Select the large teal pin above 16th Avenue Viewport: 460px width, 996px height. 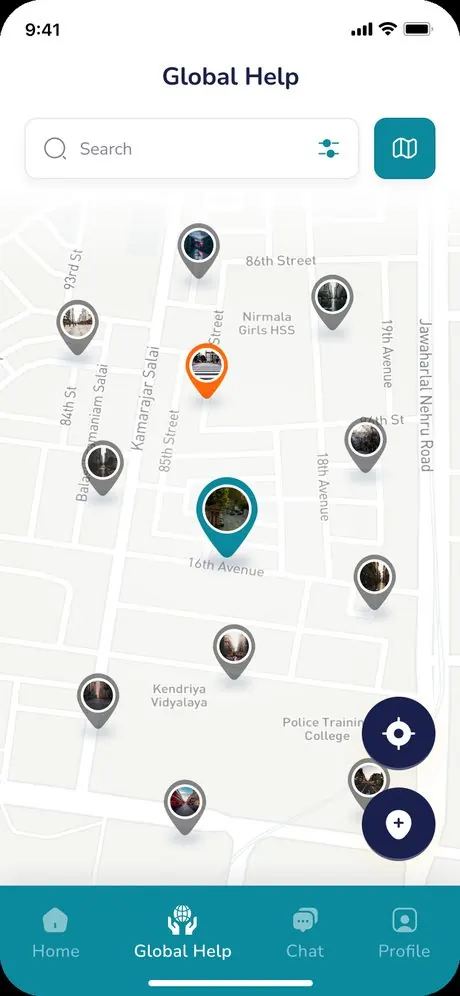coord(227,516)
